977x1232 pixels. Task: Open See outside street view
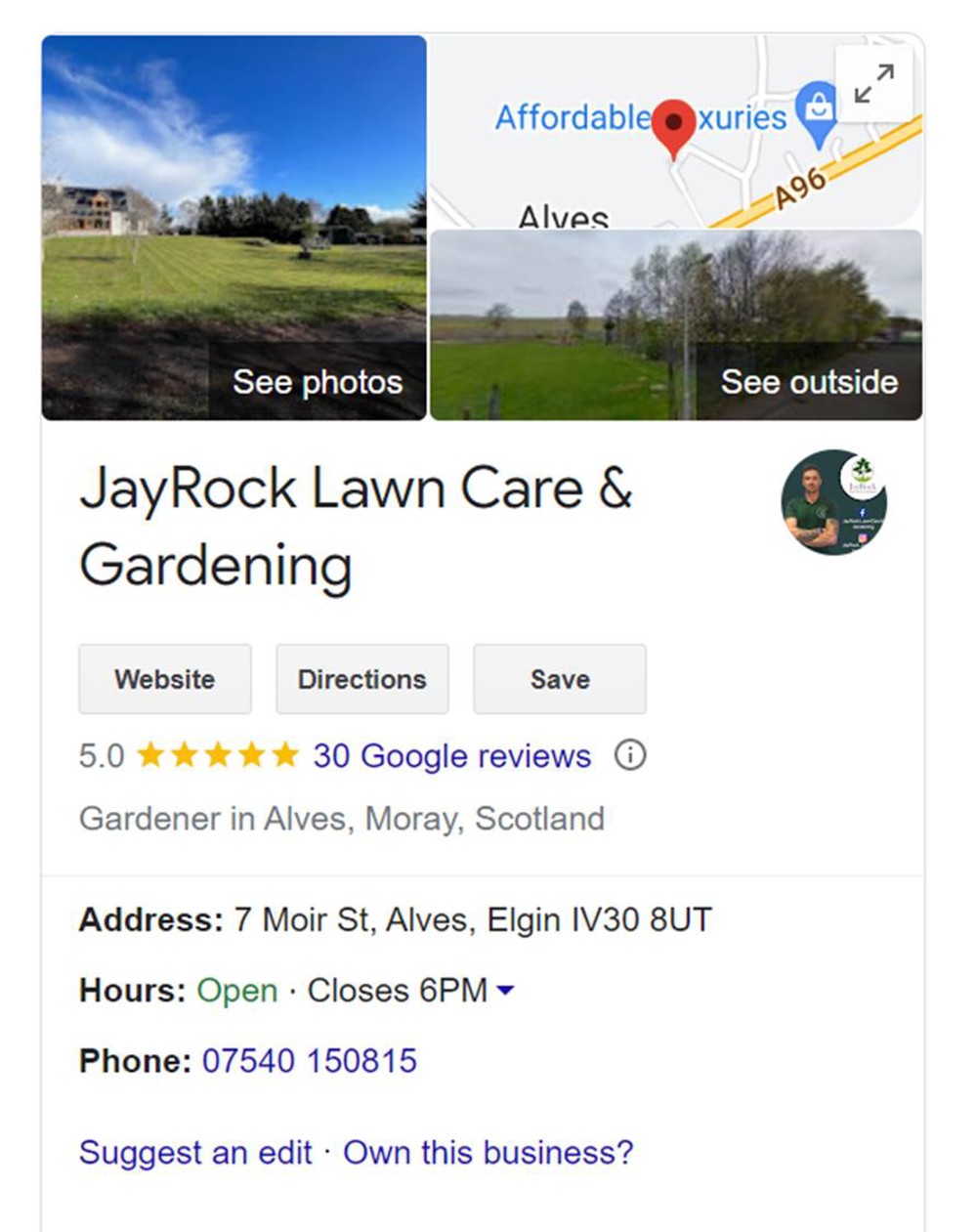(x=676, y=326)
